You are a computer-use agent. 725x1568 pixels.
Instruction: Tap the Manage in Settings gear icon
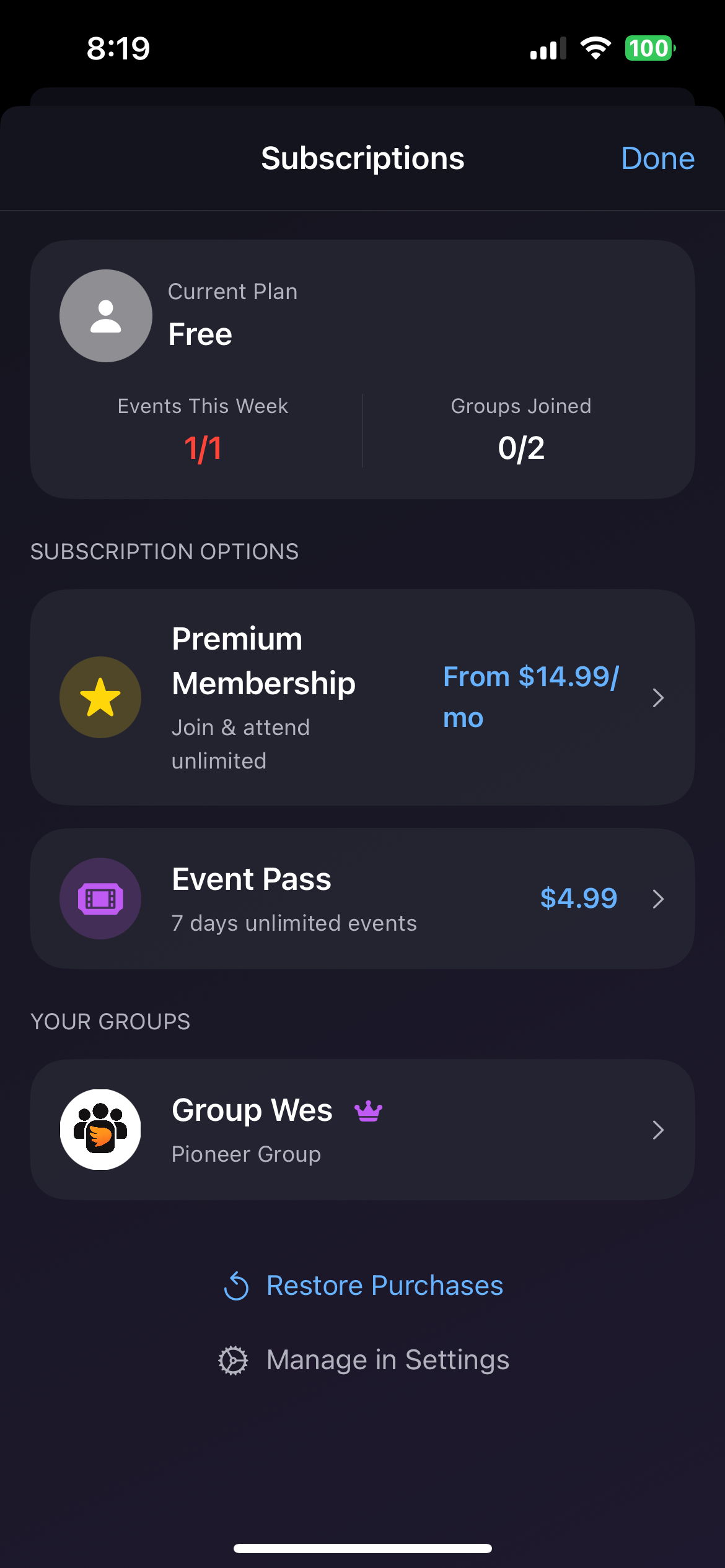232,1360
